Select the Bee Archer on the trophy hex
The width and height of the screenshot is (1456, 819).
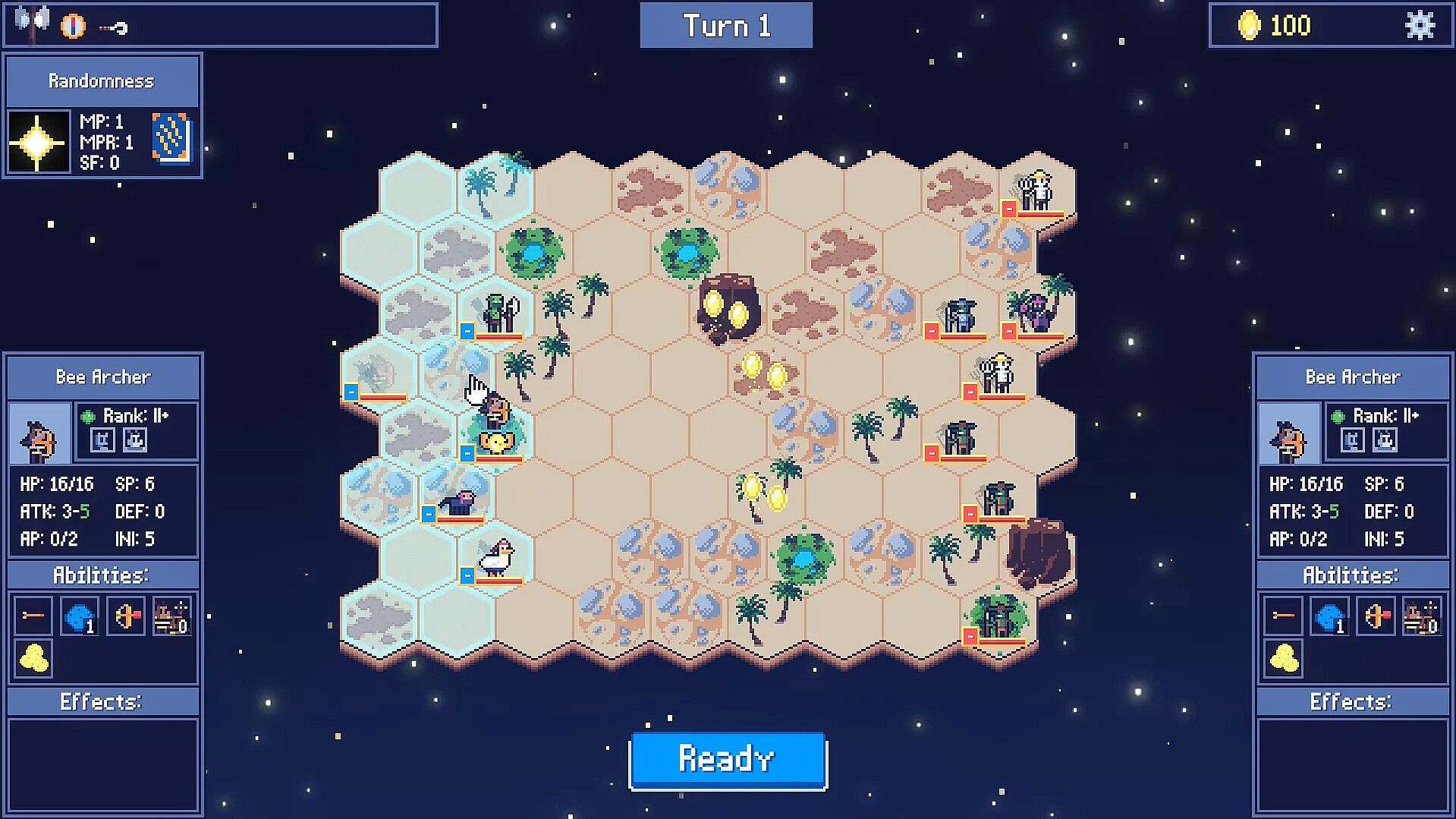497,425
